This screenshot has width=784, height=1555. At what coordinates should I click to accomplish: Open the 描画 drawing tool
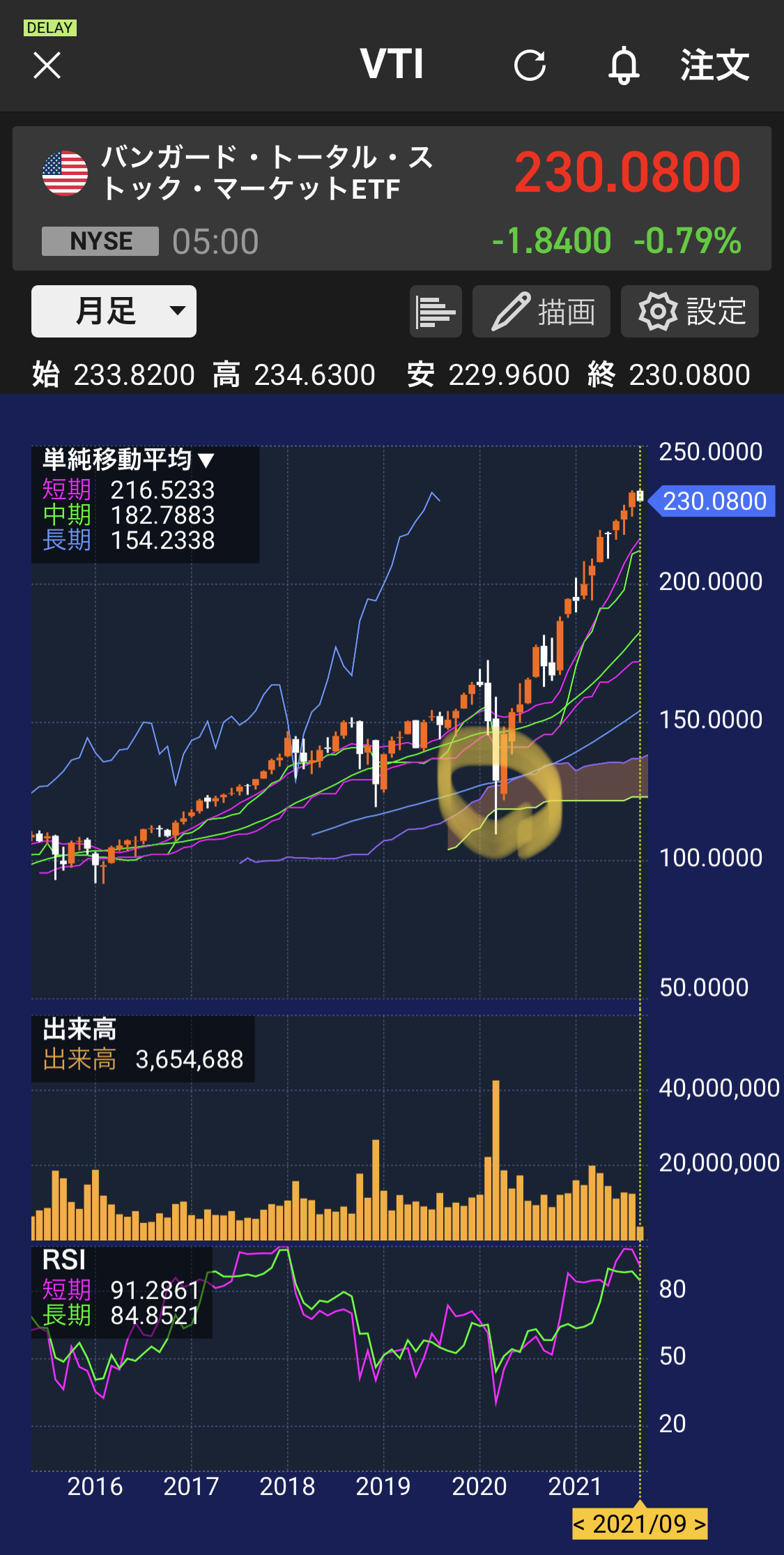point(541,311)
